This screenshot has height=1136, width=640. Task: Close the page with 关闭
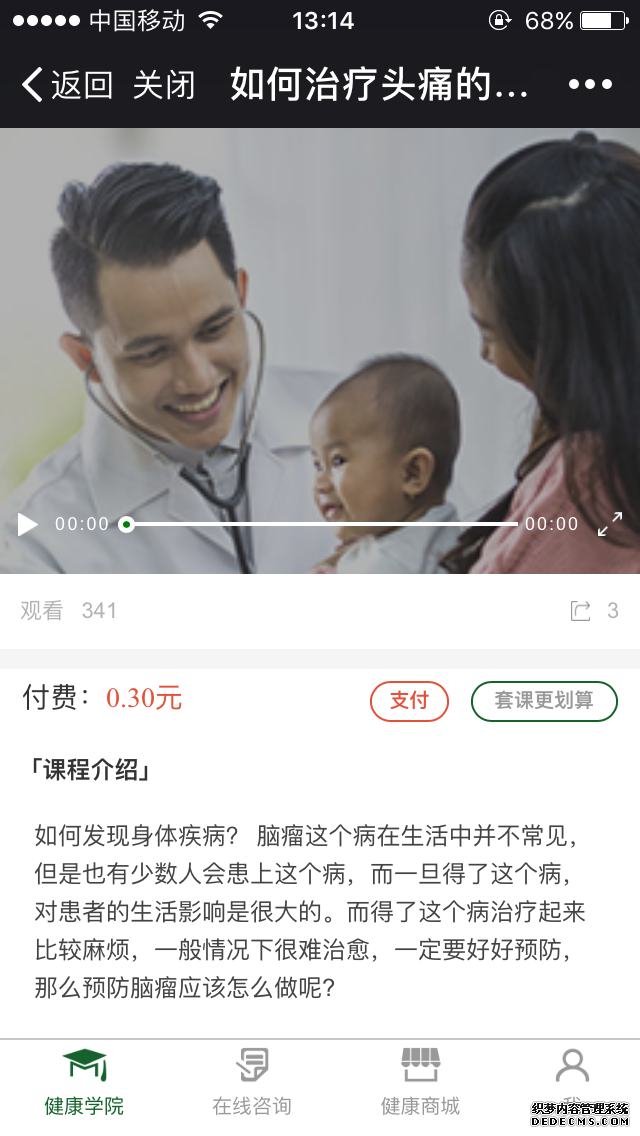click(x=164, y=85)
